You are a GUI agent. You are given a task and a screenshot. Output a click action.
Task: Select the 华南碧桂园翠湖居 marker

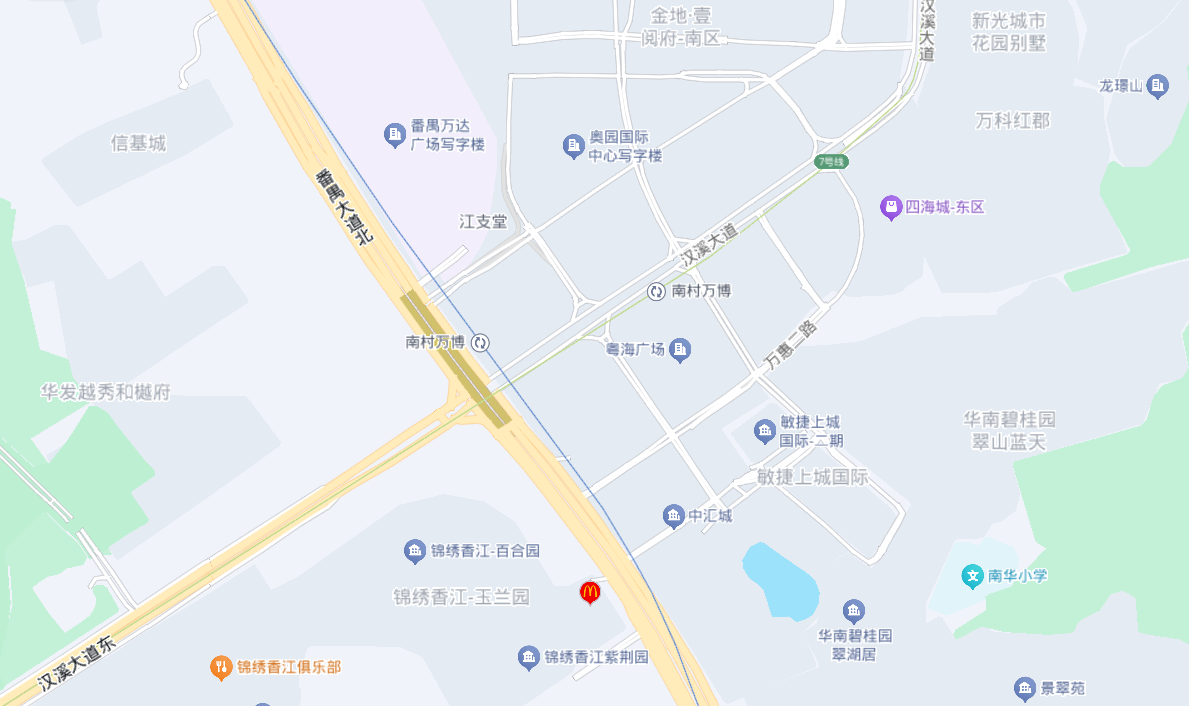point(853,611)
